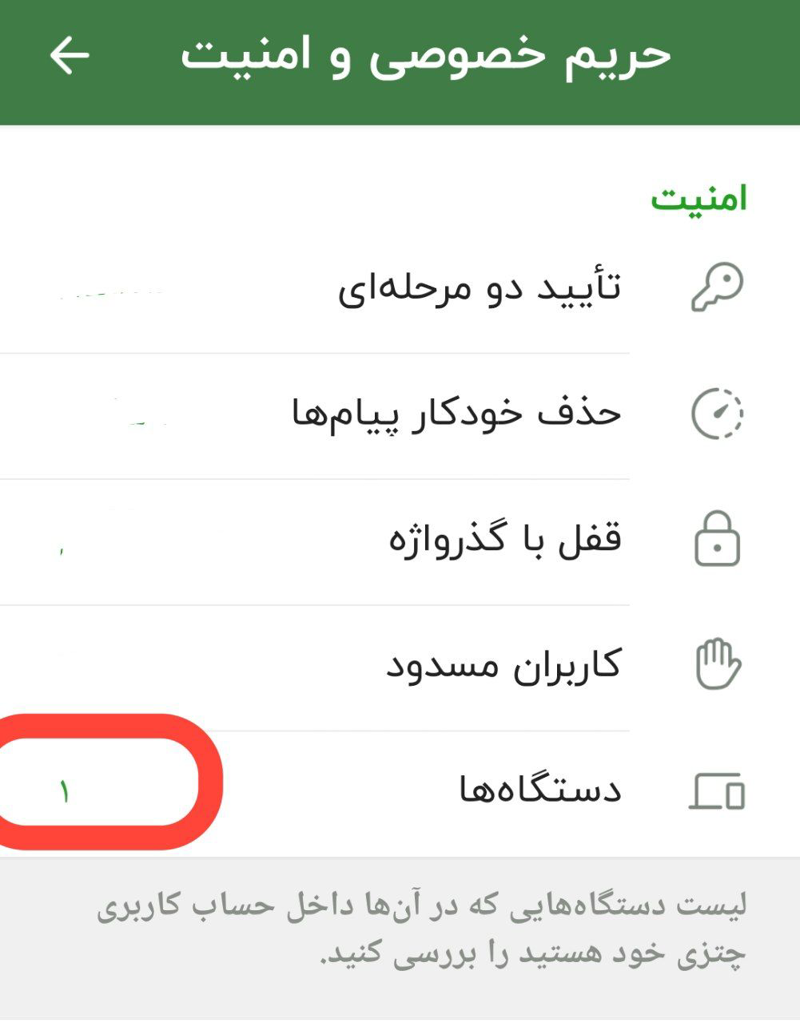Open blocked users (کاربران مسدود)
Image resolution: width=800 pixels, height=1022 pixels.
pyautogui.click(x=503, y=666)
